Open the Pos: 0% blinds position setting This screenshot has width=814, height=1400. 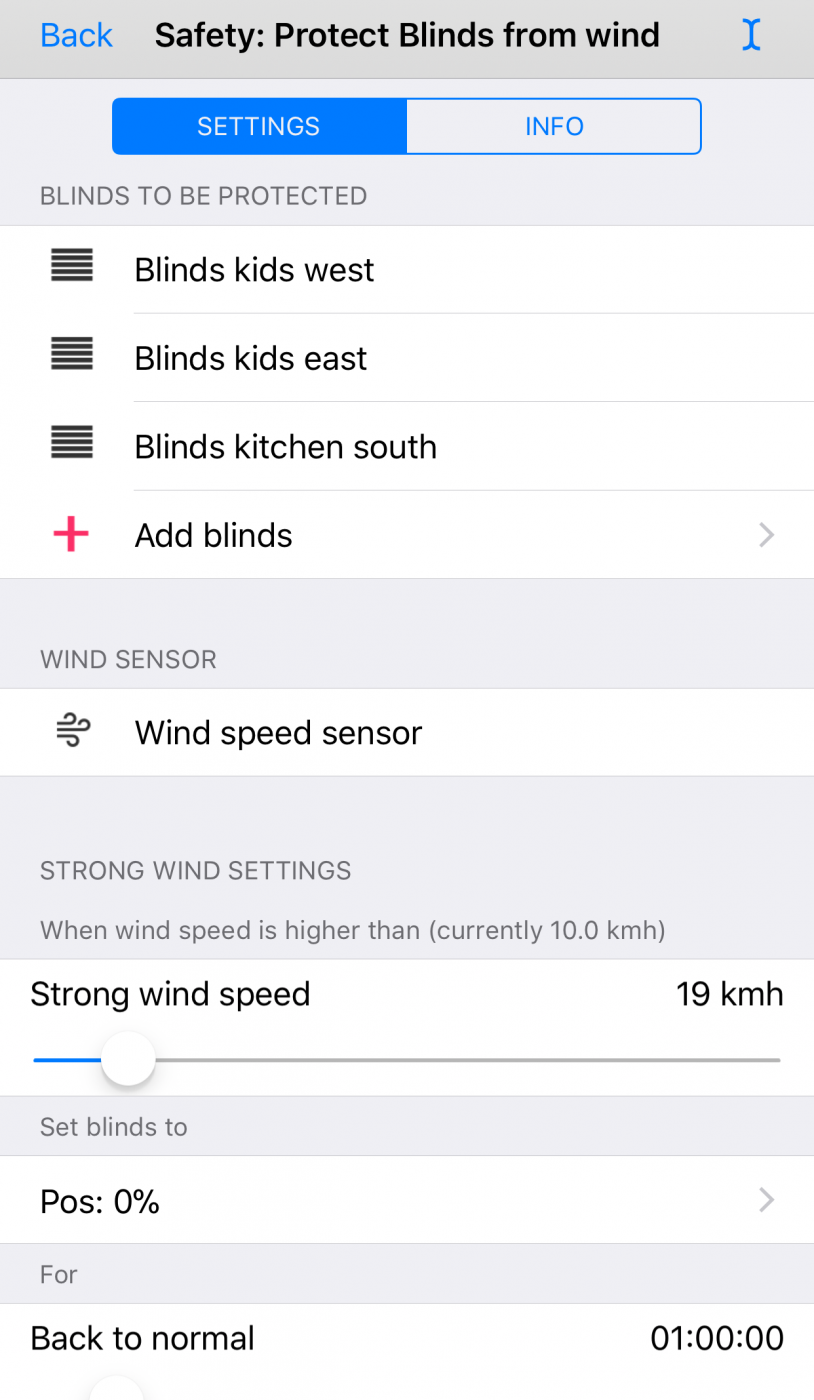(407, 1200)
